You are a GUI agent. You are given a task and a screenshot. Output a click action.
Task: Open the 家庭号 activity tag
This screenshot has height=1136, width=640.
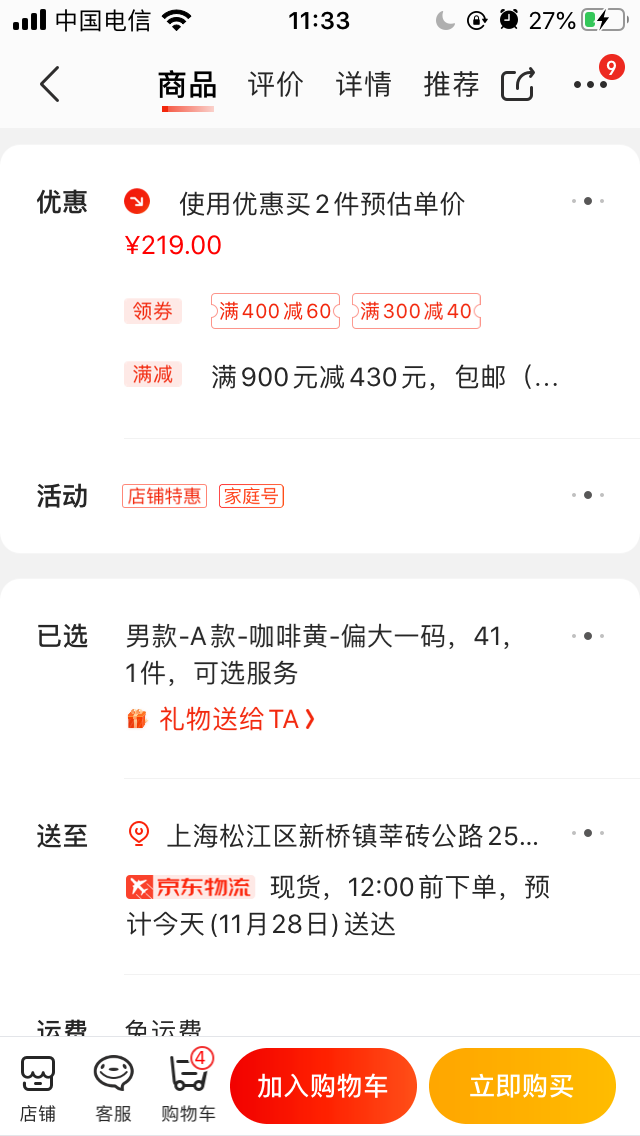252,496
